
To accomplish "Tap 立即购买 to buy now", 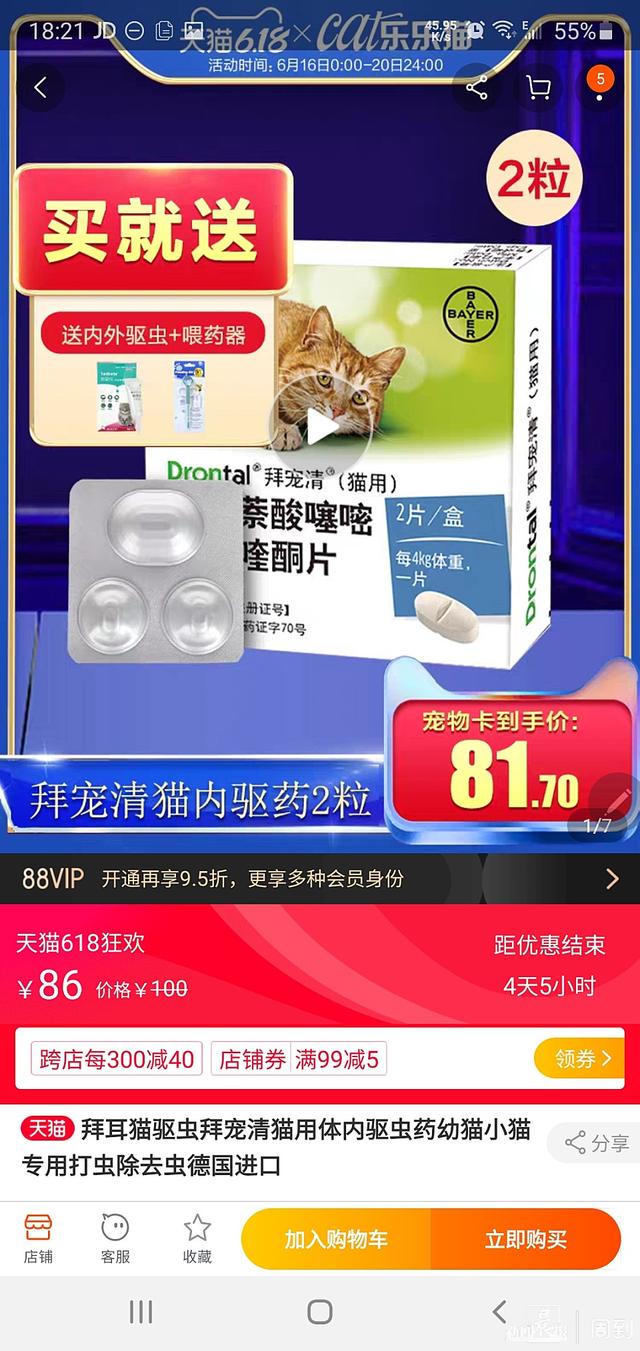I will pos(526,1239).
